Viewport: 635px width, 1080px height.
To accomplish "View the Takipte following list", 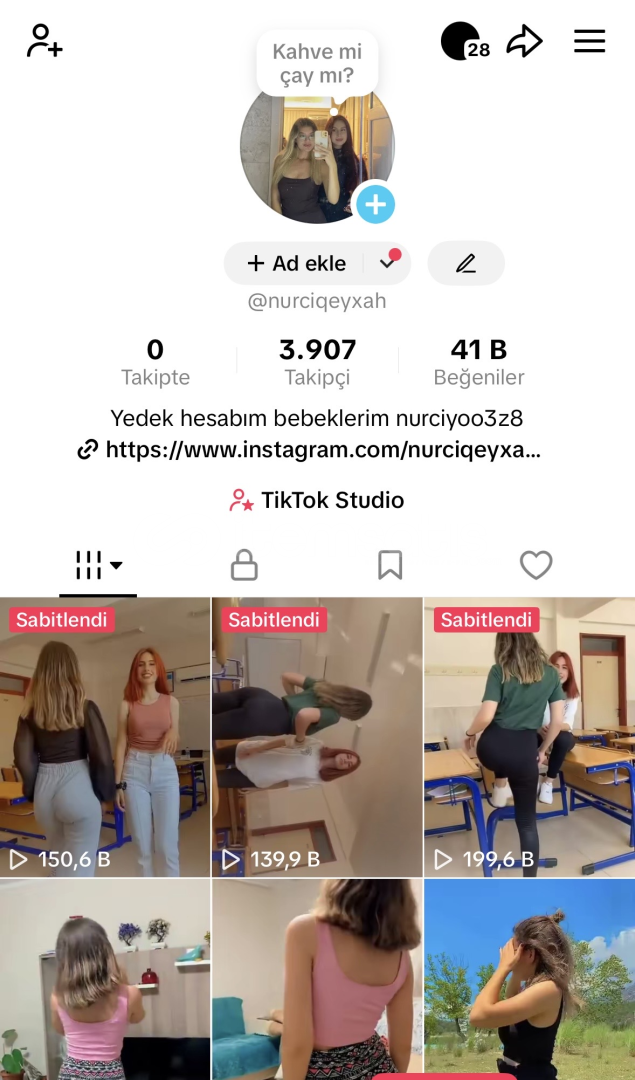I will click(x=155, y=361).
